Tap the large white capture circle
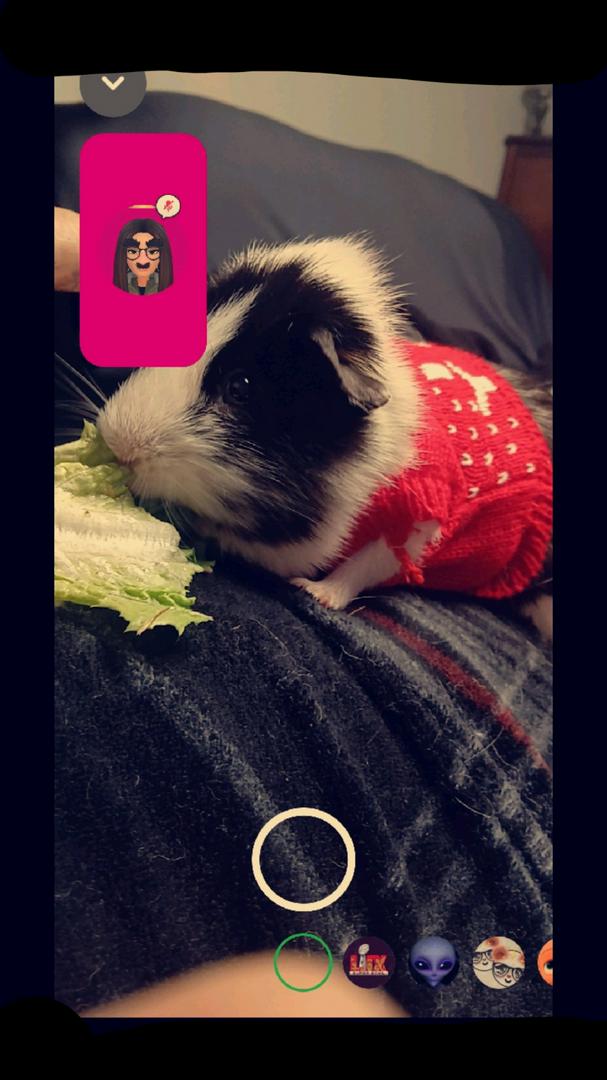 click(x=303, y=859)
